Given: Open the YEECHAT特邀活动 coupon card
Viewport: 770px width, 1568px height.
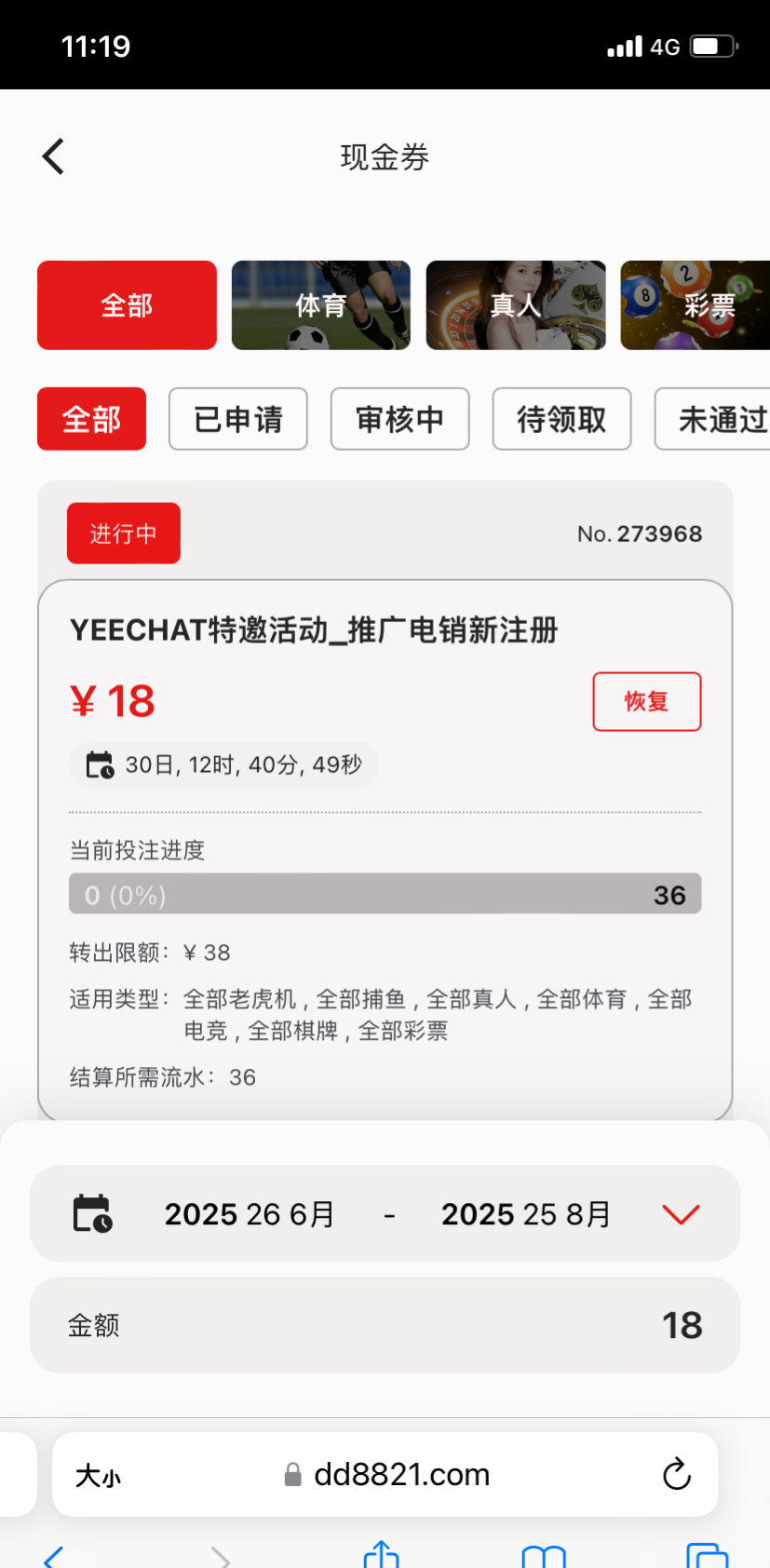Looking at the screenshot, I should (x=314, y=630).
